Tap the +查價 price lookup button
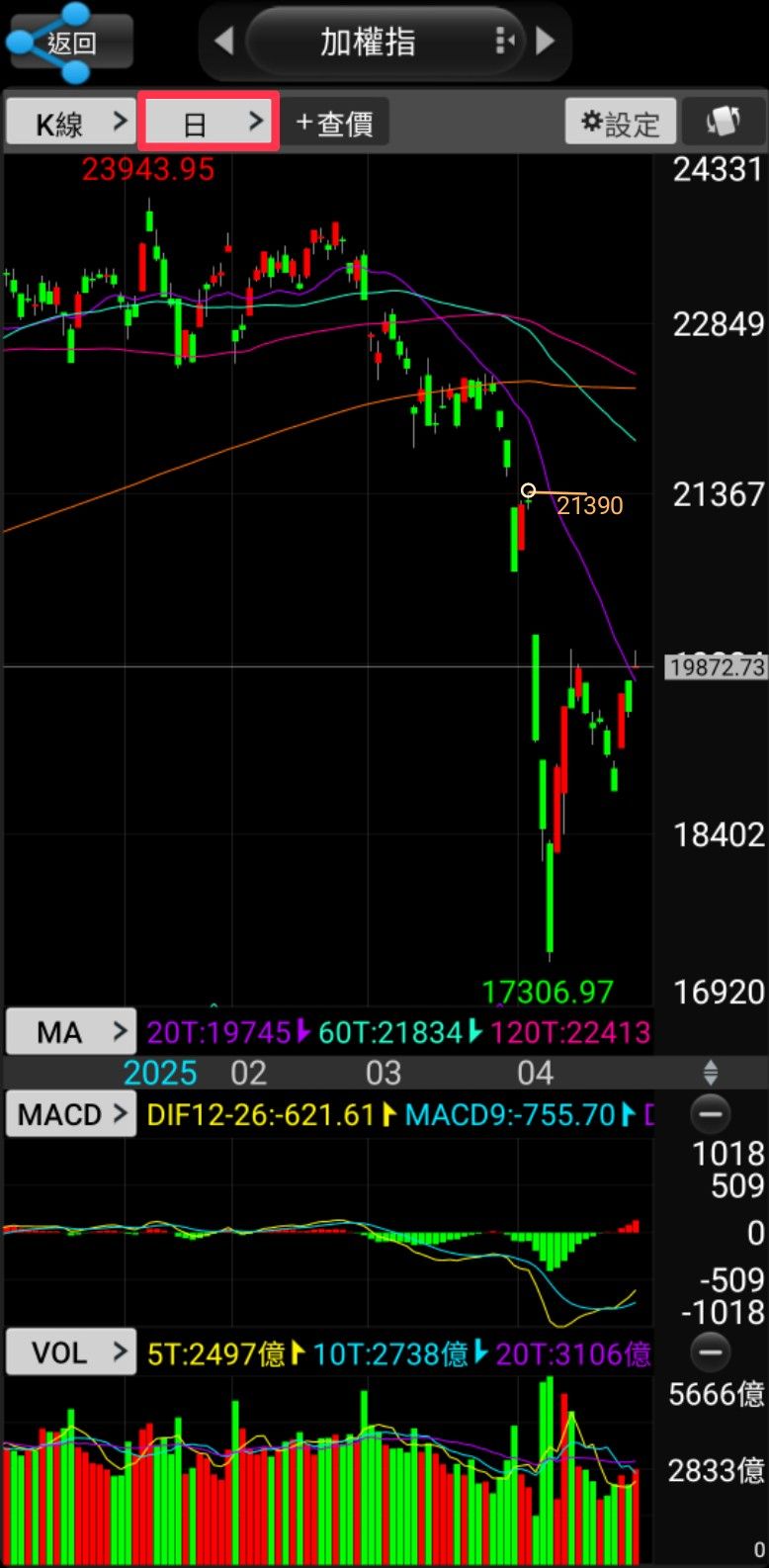This screenshot has height=1568, width=769. point(335,123)
